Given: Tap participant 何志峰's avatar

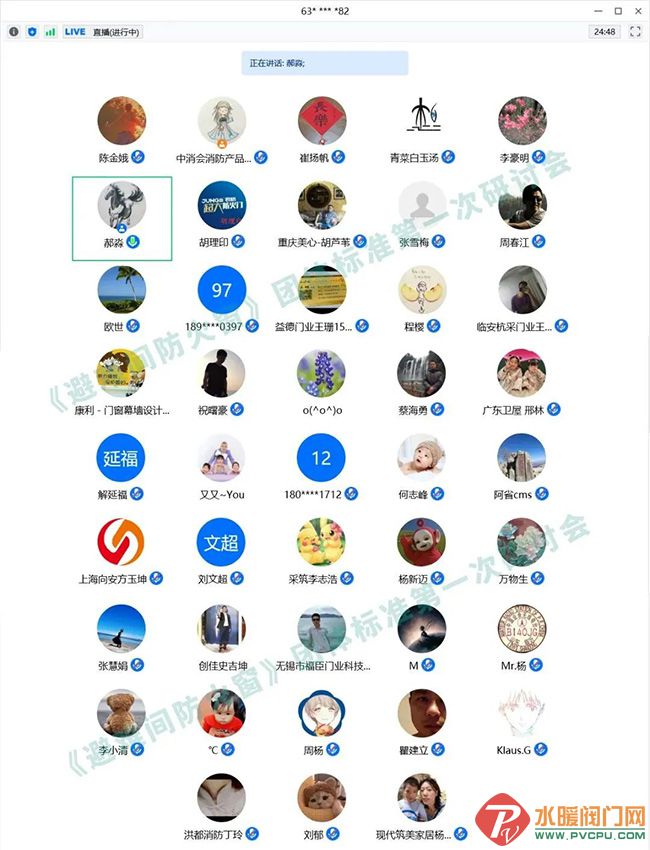Looking at the screenshot, I should click(x=421, y=459).
